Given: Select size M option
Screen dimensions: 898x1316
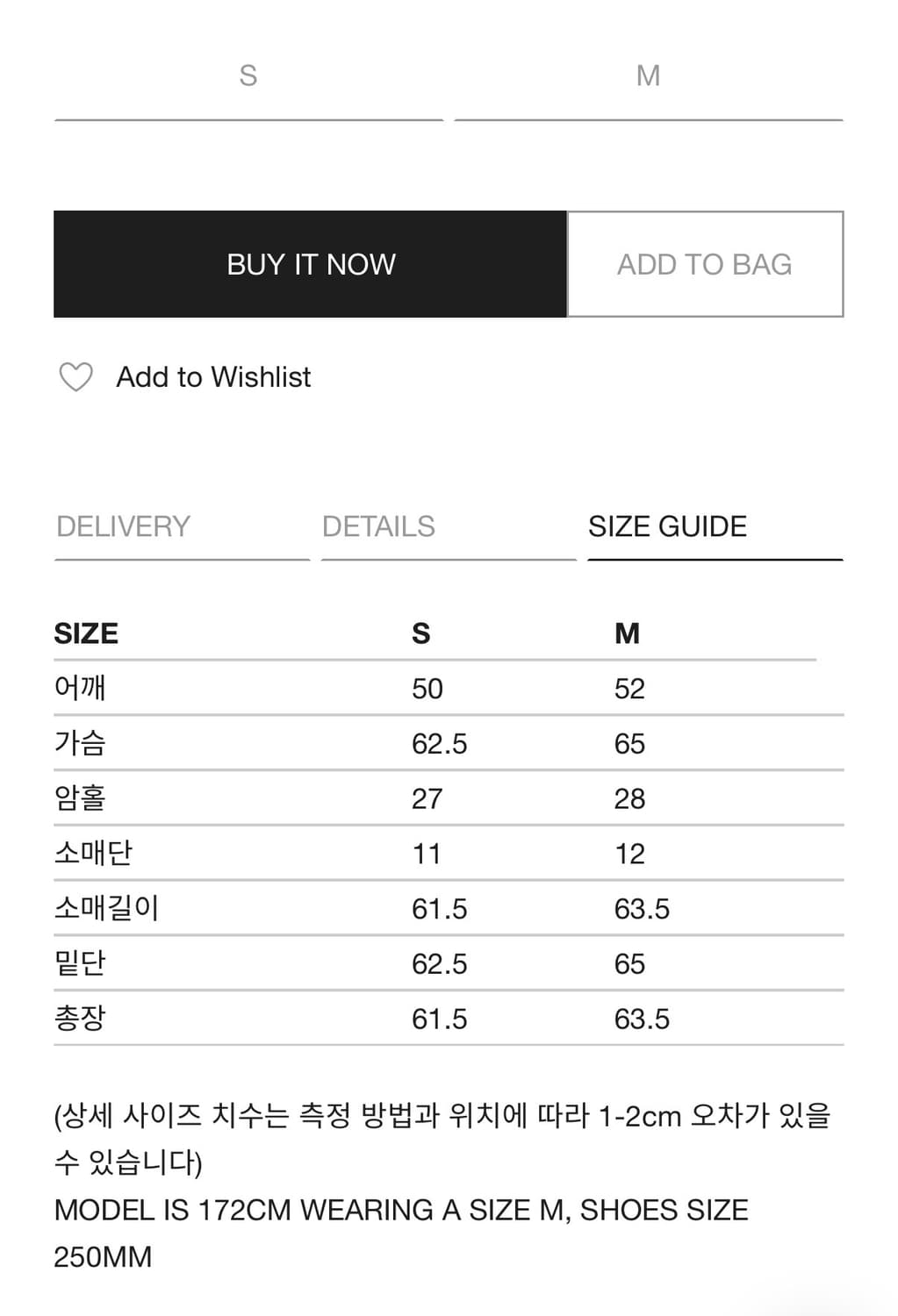Looking at the screenshot, I should 649,76.
